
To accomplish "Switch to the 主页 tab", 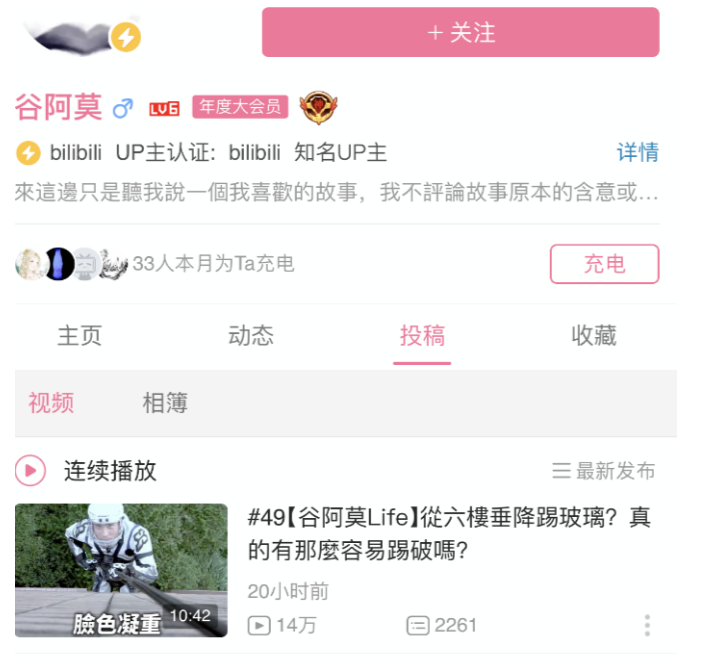I will [x=80, y=336].
